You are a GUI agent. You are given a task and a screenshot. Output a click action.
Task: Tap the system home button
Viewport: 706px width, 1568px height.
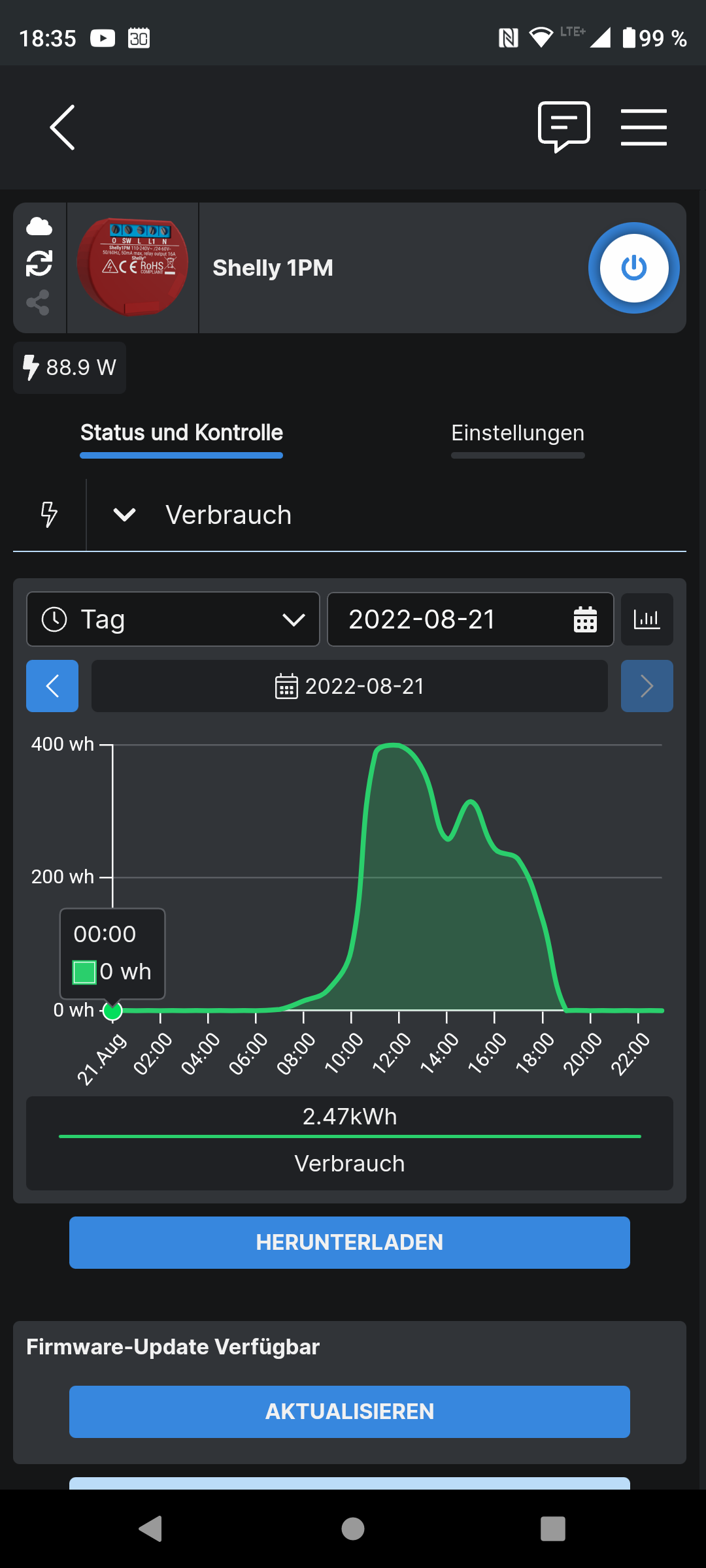point(353,1529)
